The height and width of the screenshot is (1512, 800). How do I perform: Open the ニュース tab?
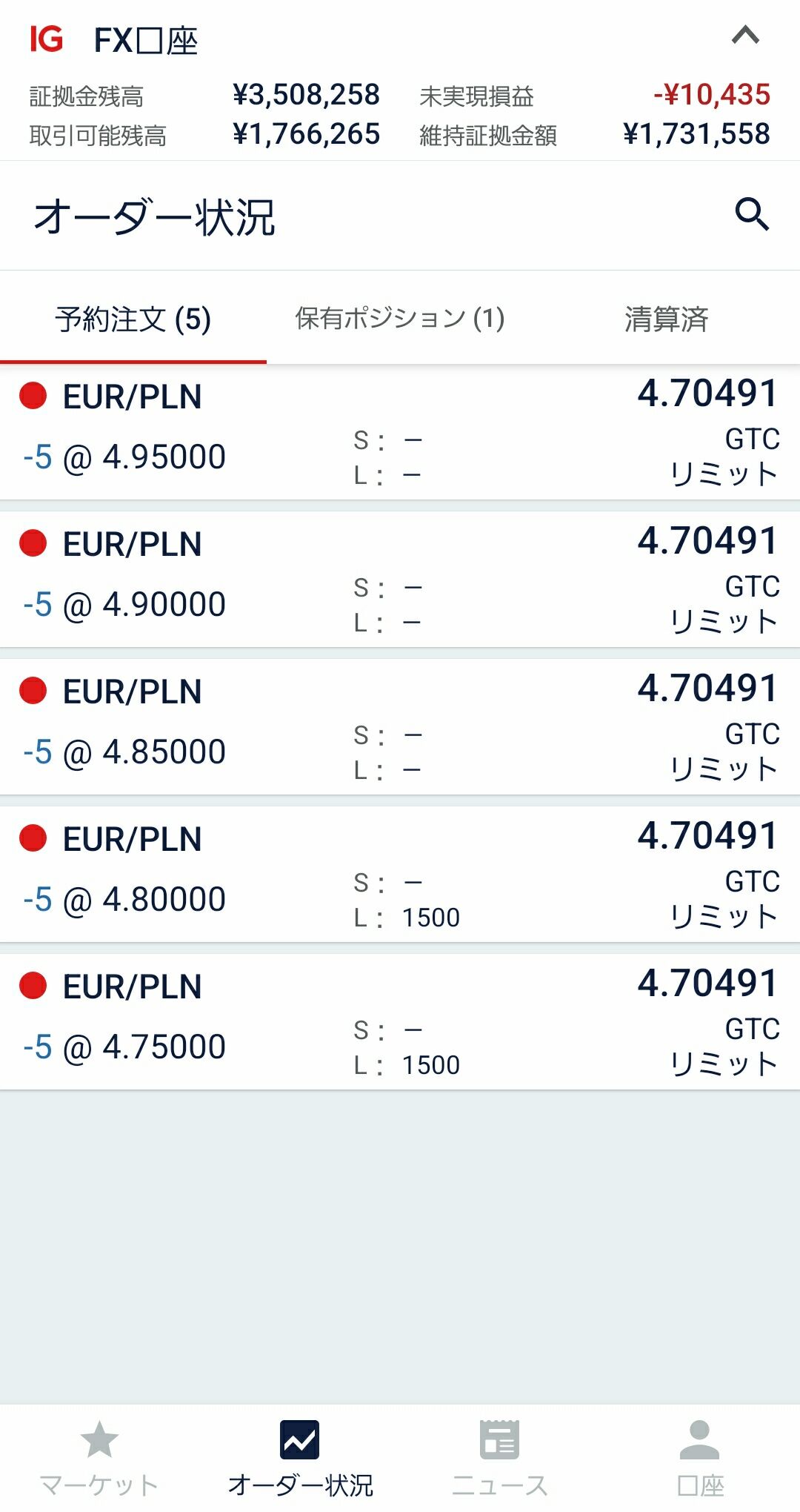[499, 1457]
